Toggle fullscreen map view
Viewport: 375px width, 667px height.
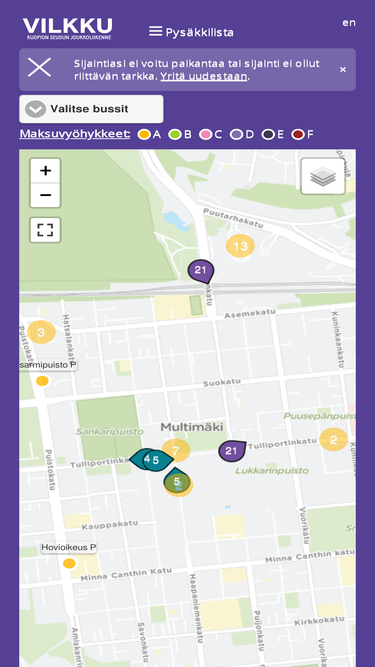(x=45, y=230)
